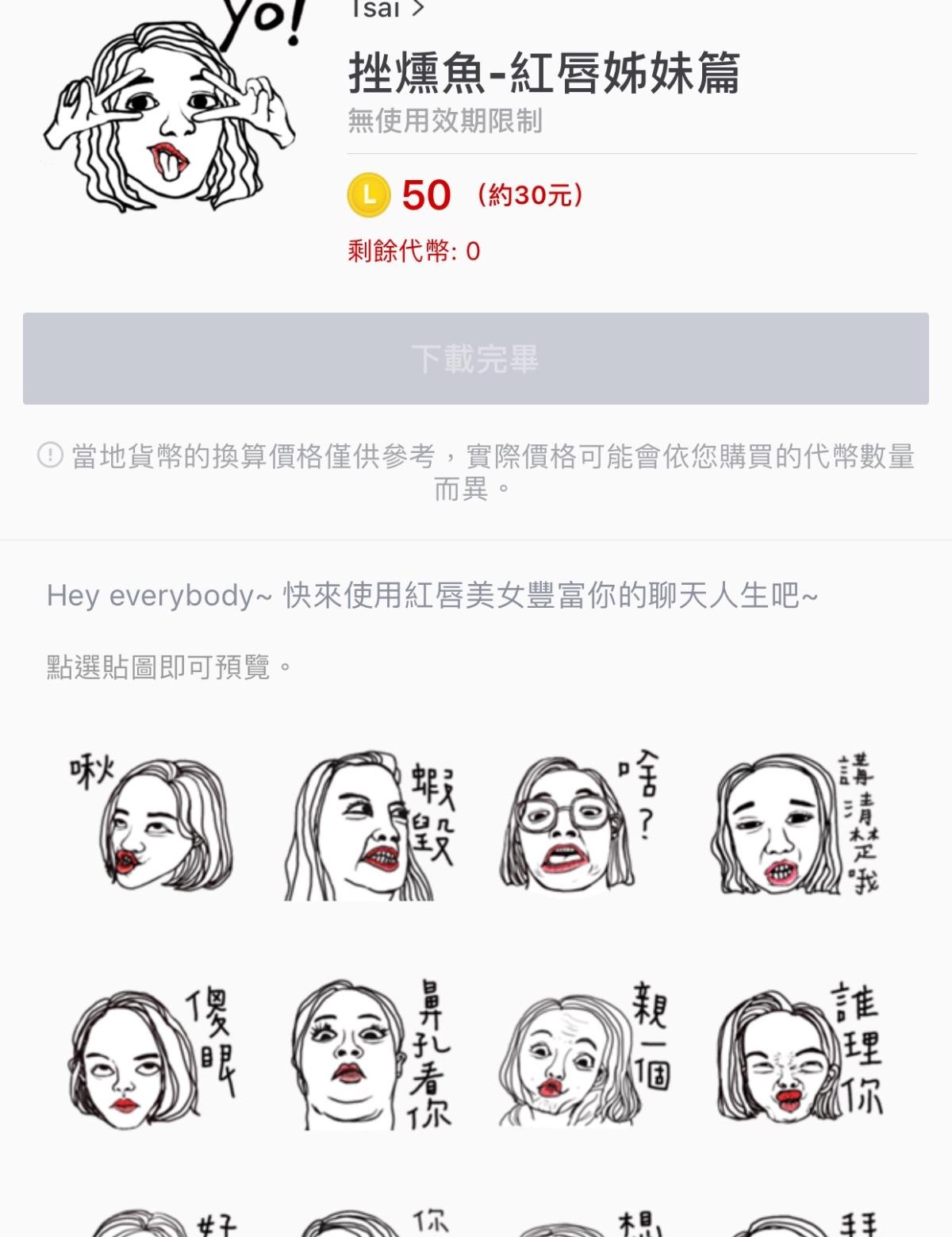
Task: Preview the 啥? glasses sticker
Action: pyautogui.click(x=579, y=824)
